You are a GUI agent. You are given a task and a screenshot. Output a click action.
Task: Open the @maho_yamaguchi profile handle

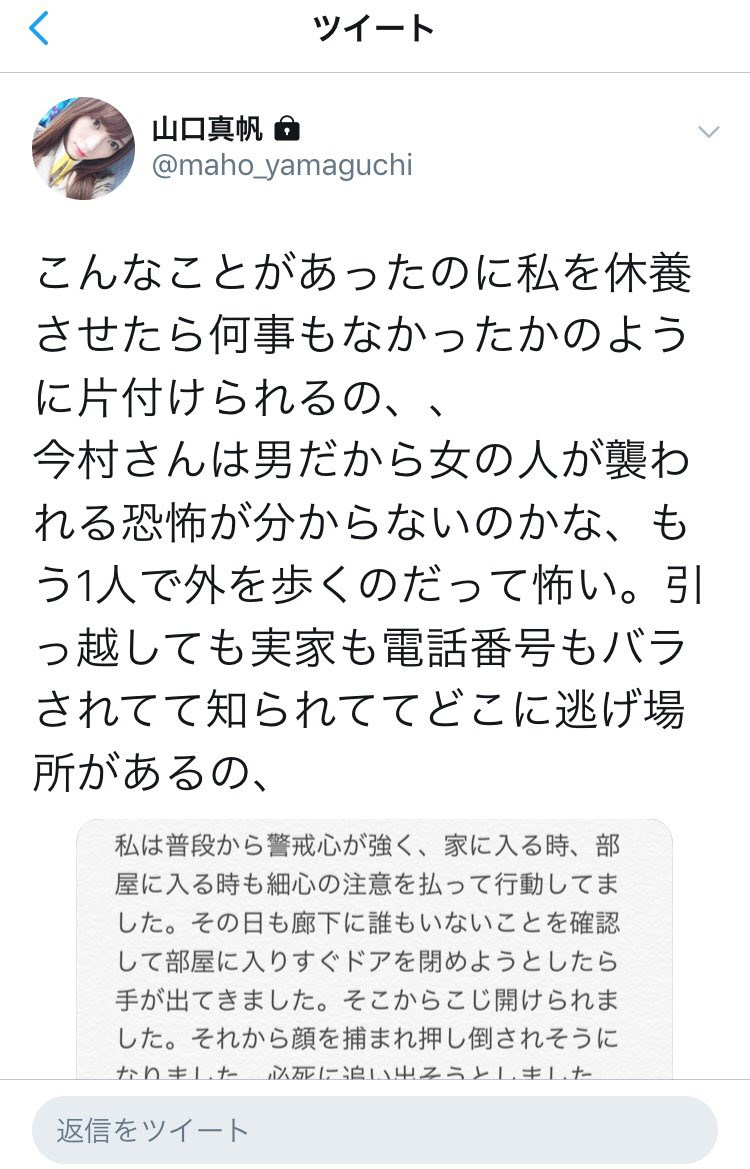click(281, 165)
